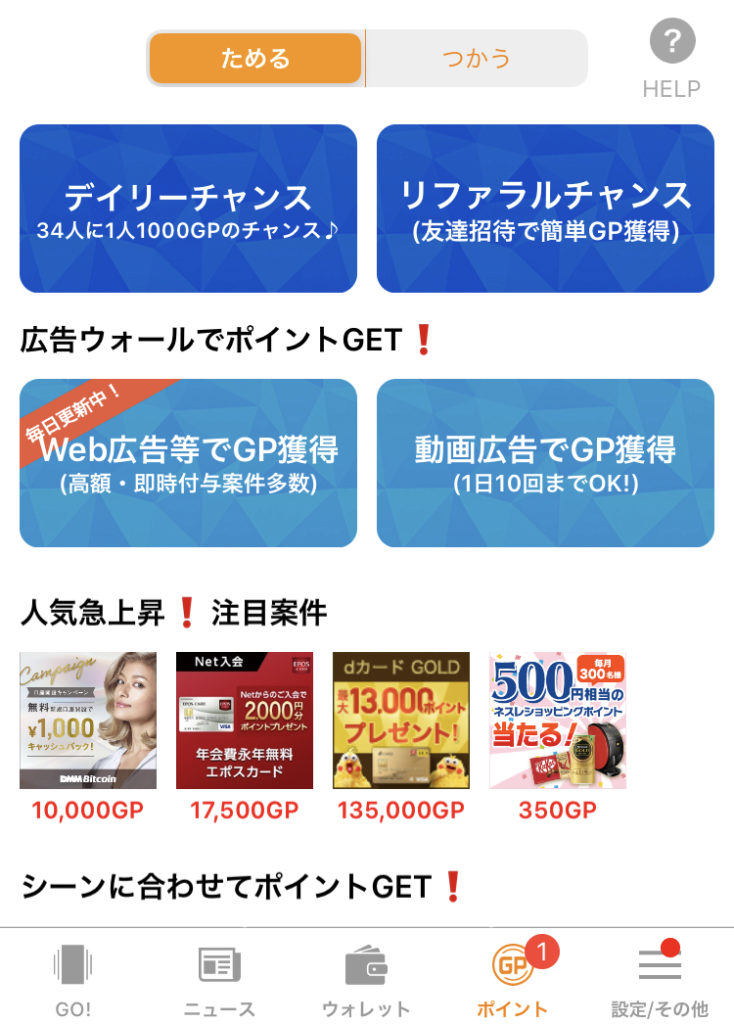The image size is (734, 1024).
Task: Open the デイリーチャンス card
Action: [188, 208]
